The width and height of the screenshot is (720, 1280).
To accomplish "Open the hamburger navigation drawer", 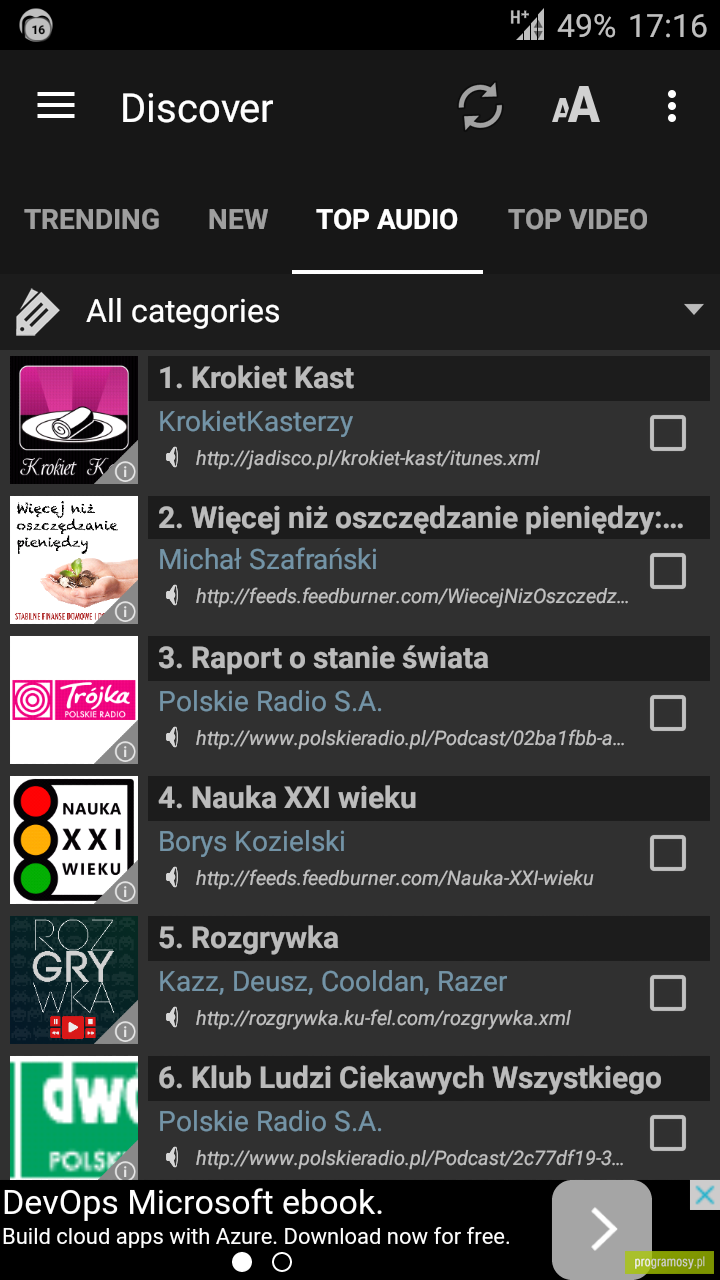I will [x=56, y=106].
